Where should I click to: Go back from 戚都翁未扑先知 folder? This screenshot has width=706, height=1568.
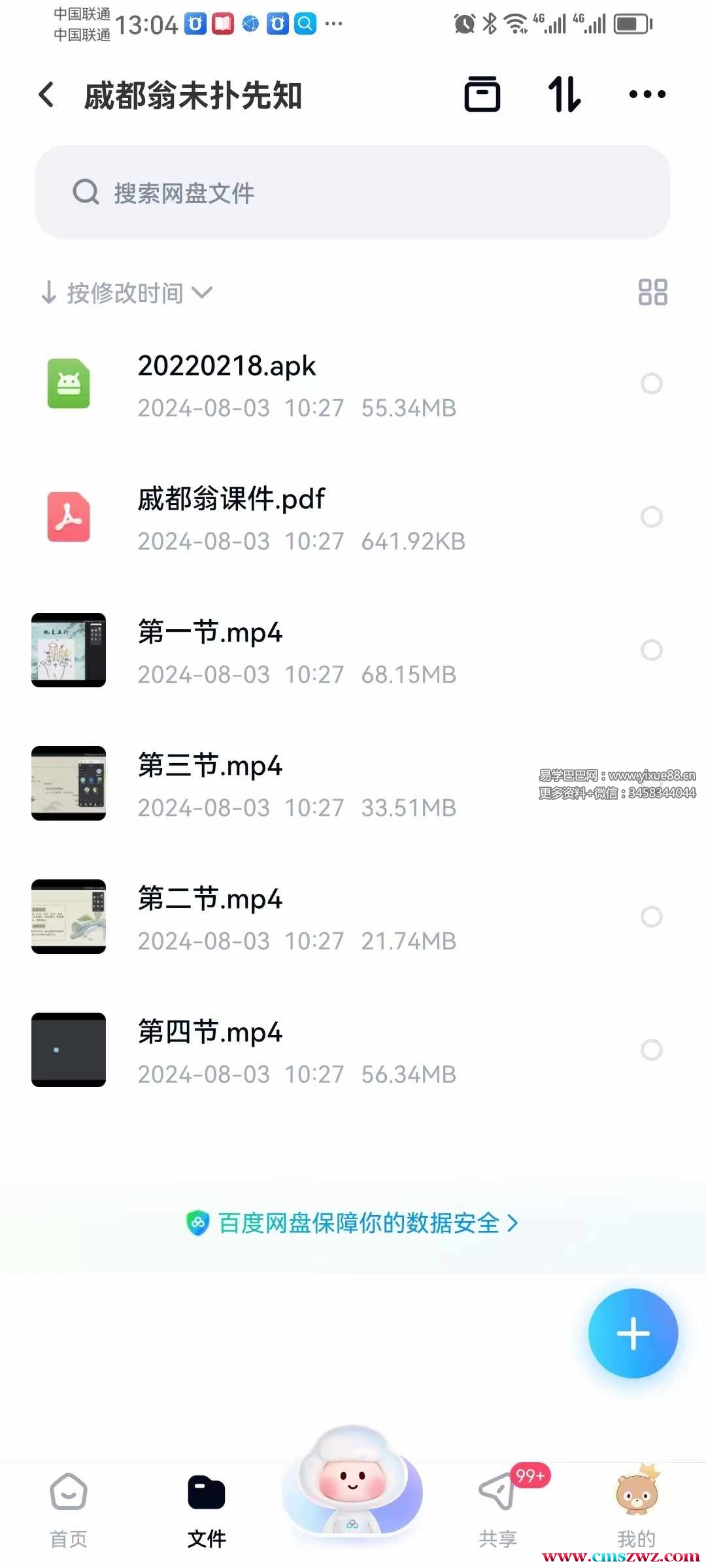[x=46, y=95]
